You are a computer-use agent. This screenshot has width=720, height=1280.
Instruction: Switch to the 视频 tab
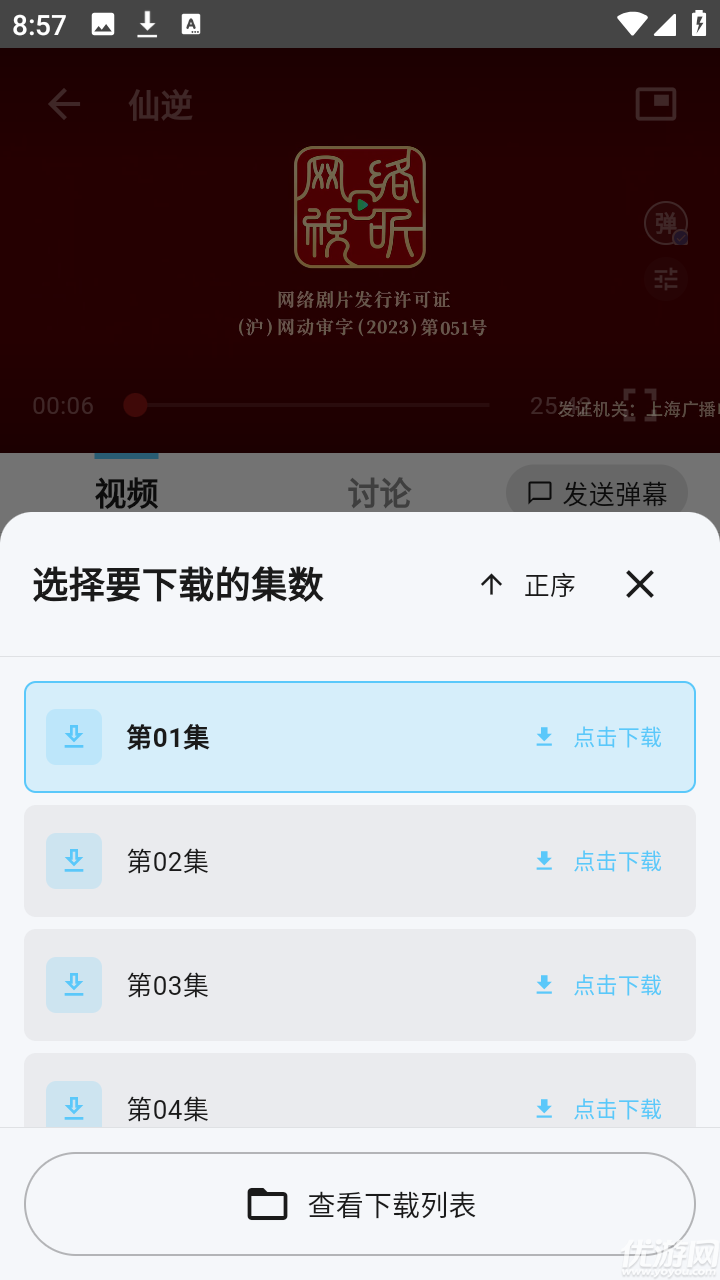[x=125, y=491]
